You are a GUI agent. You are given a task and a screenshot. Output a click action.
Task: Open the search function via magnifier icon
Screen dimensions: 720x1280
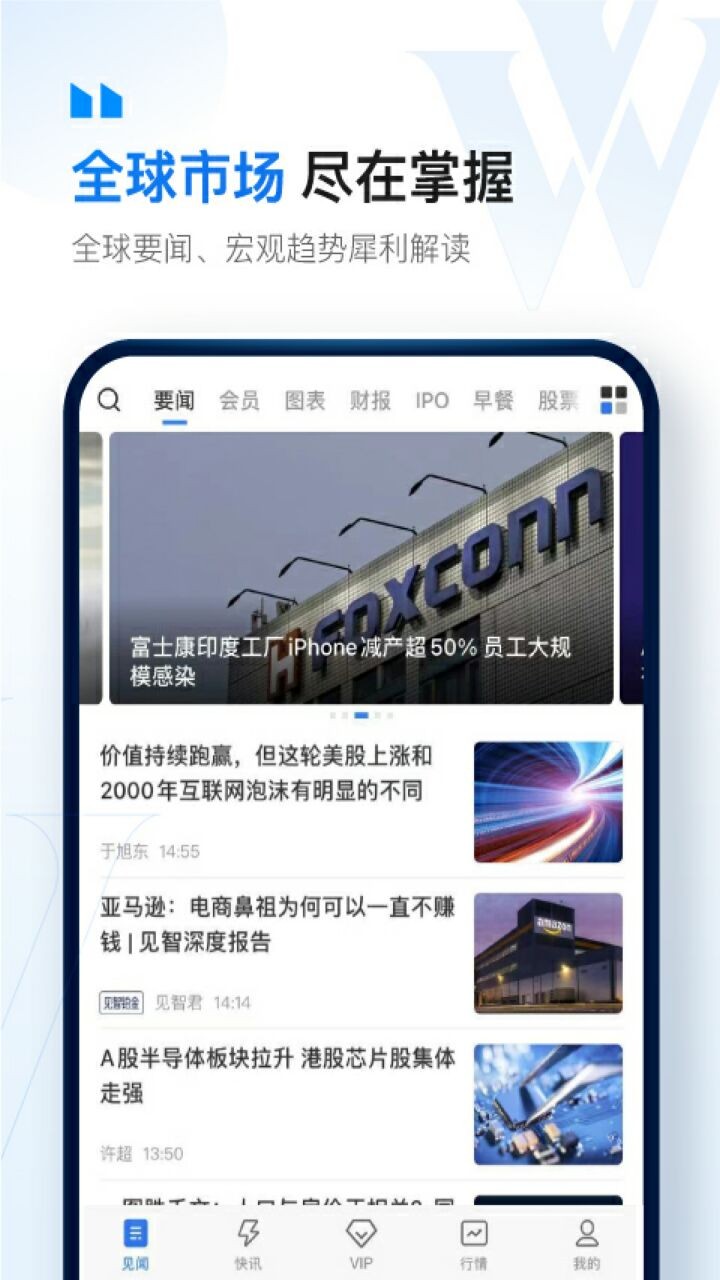coord(109,398)
